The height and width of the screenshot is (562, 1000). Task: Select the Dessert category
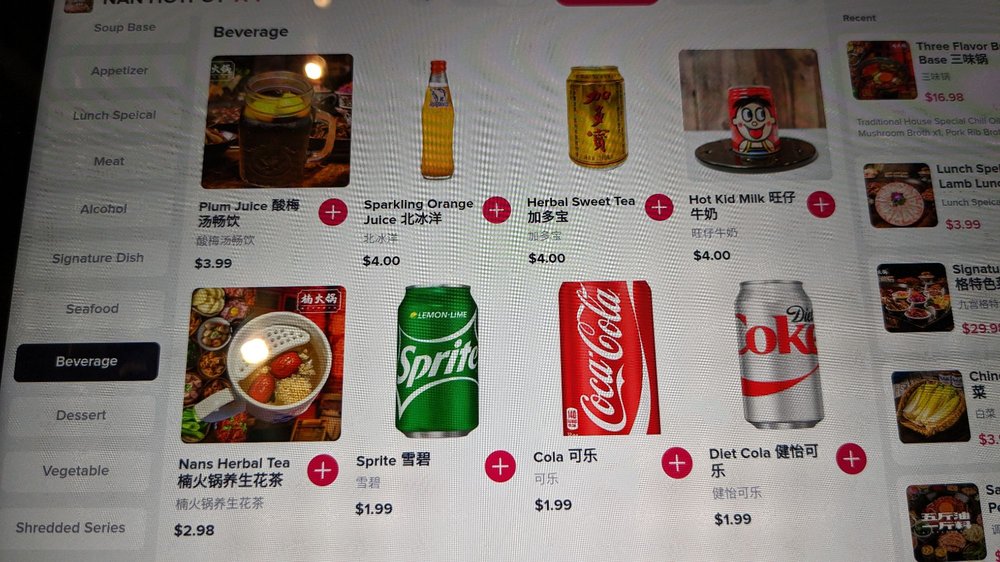[x=81, y=415]
